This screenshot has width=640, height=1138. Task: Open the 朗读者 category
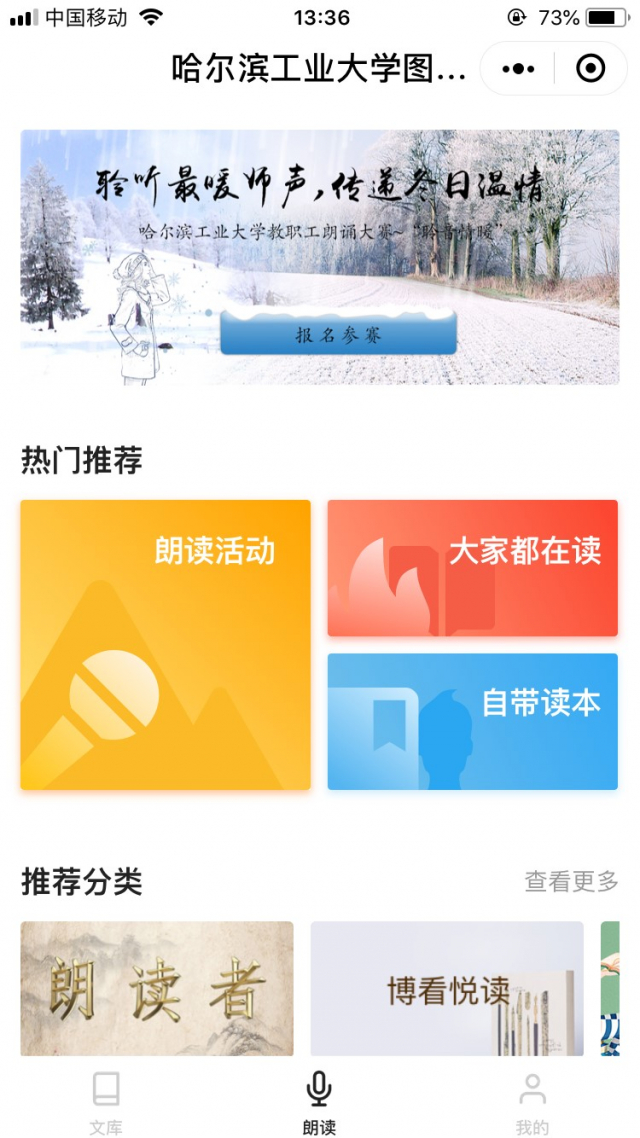click(157, 988)
